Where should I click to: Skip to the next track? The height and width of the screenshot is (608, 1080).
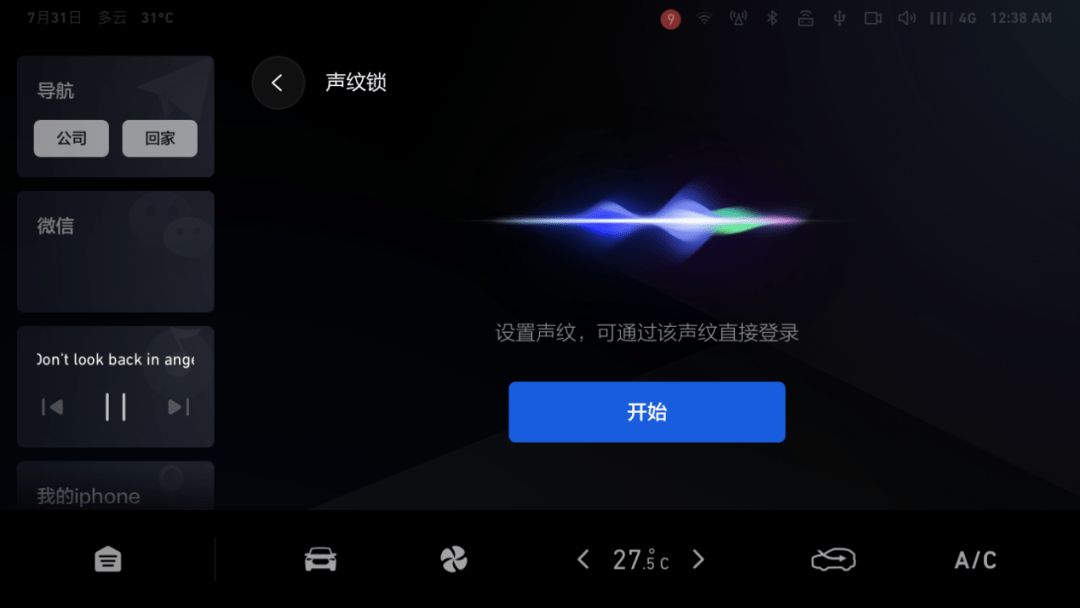(x=179, y=407)
